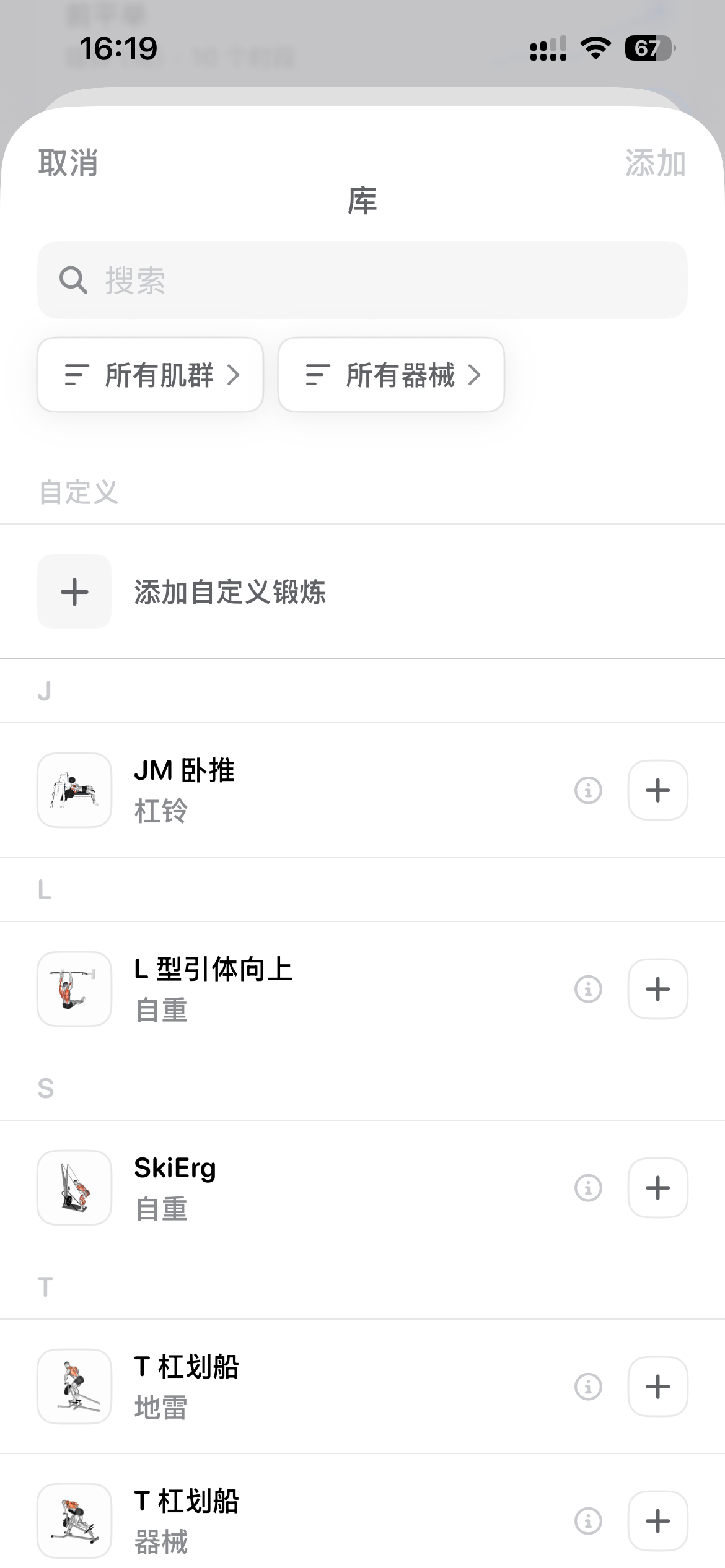Add JM 卧推 with its plus button
This screenshot has width=725, height=1568.
[657, 790]
